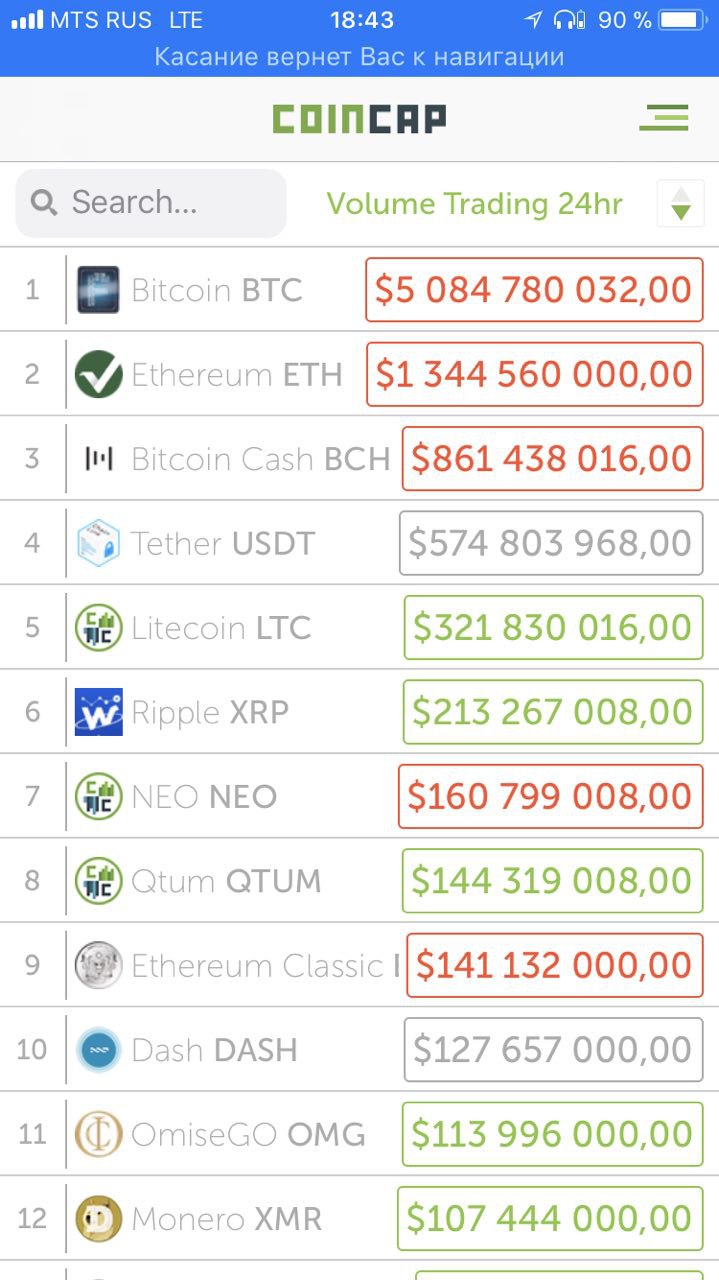The width and height of the screenshot is (719, 1280).
Task: Open the hamburger menu
Action: point(664,118)
